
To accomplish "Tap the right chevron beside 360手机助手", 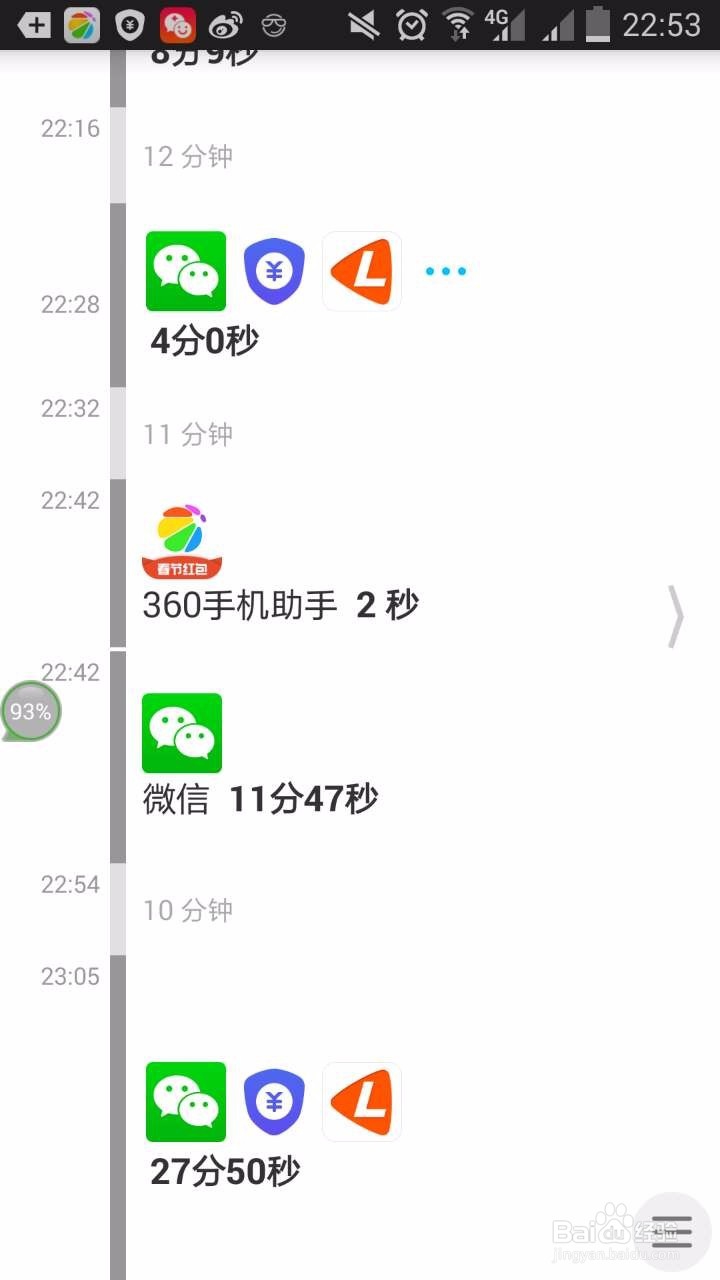I will pos(676,617).
